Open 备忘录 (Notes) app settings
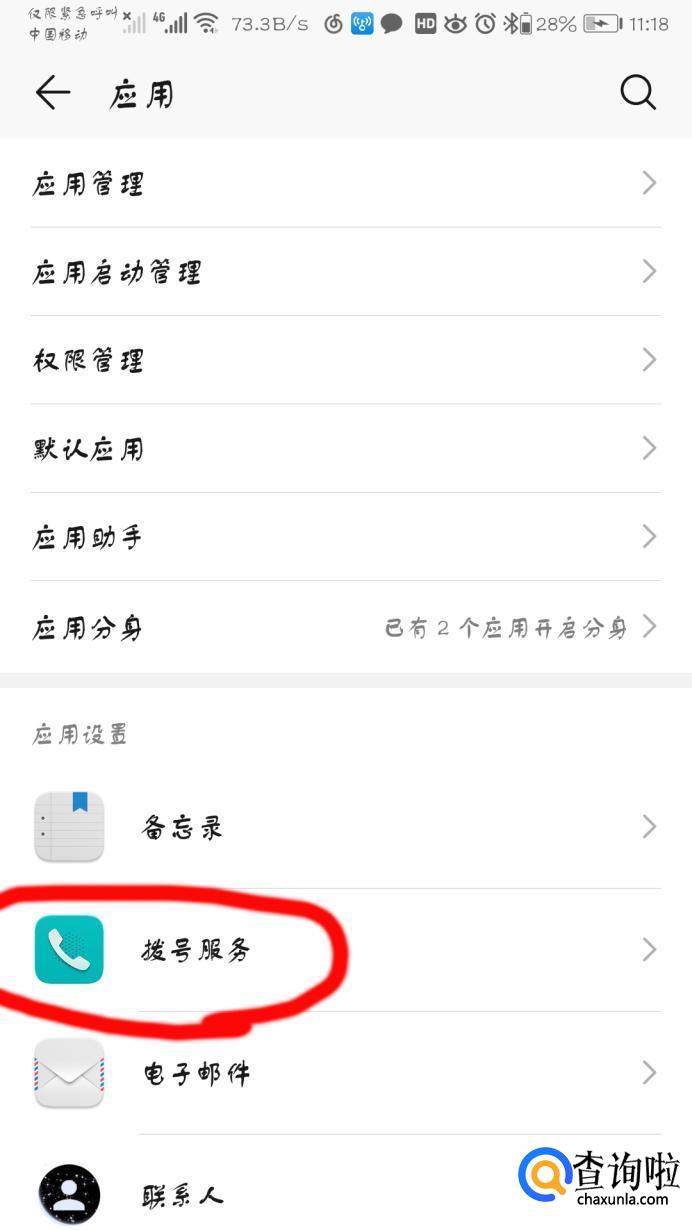The width and height of the screenshot is (692, 1230). 345,827
